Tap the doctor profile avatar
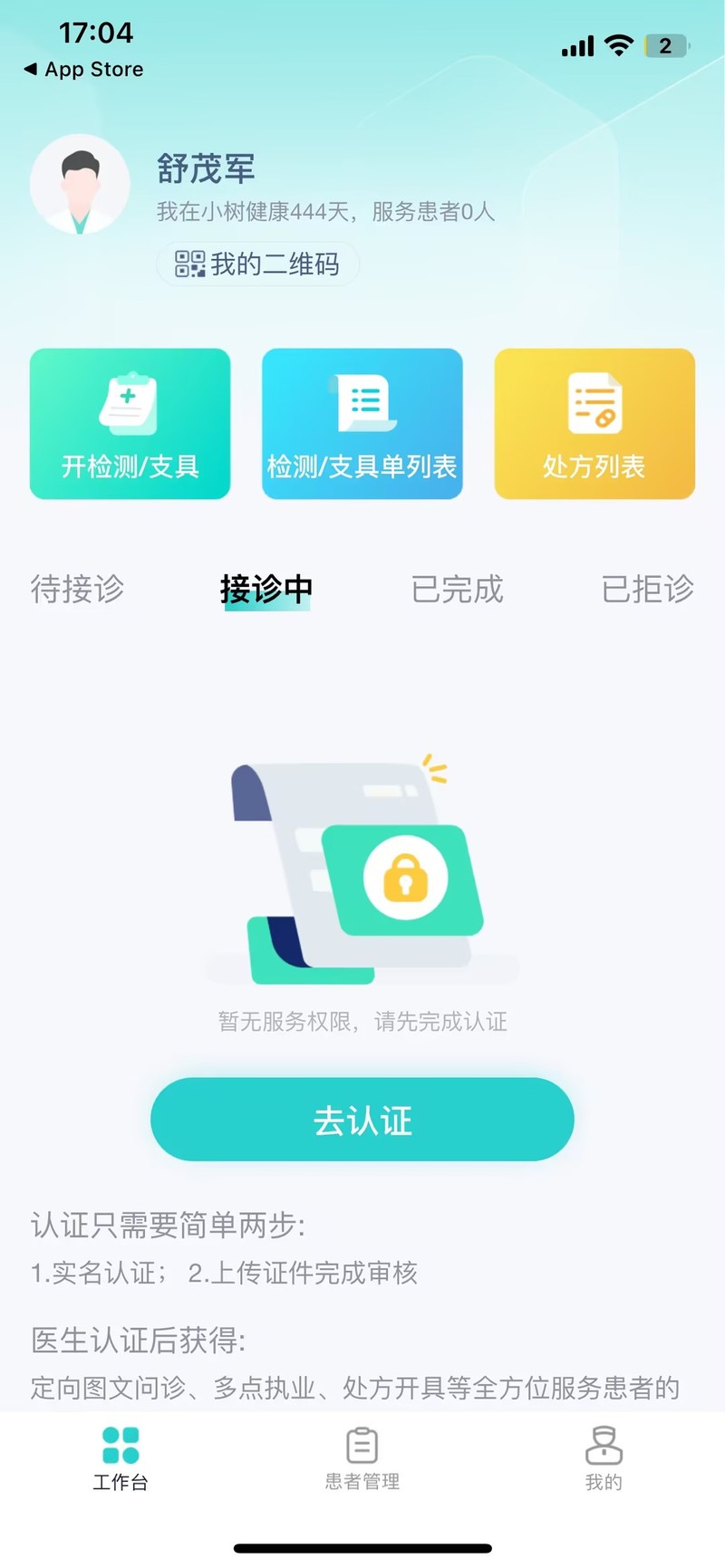Screen dimensions: 725x1568 click(x=80, y=186)
